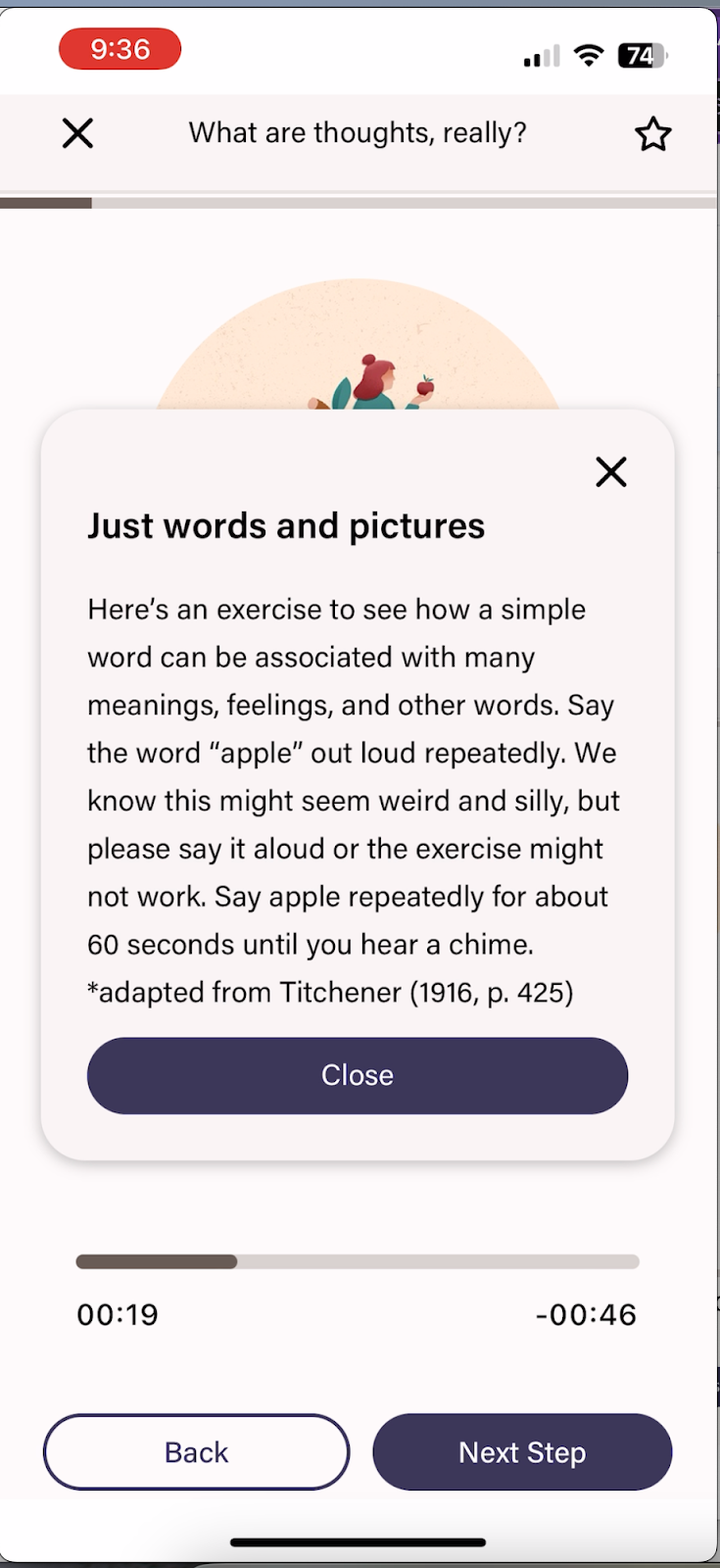Exit the lesson with the top-left X
720x1568 pixels.
(x=77, y=133)
